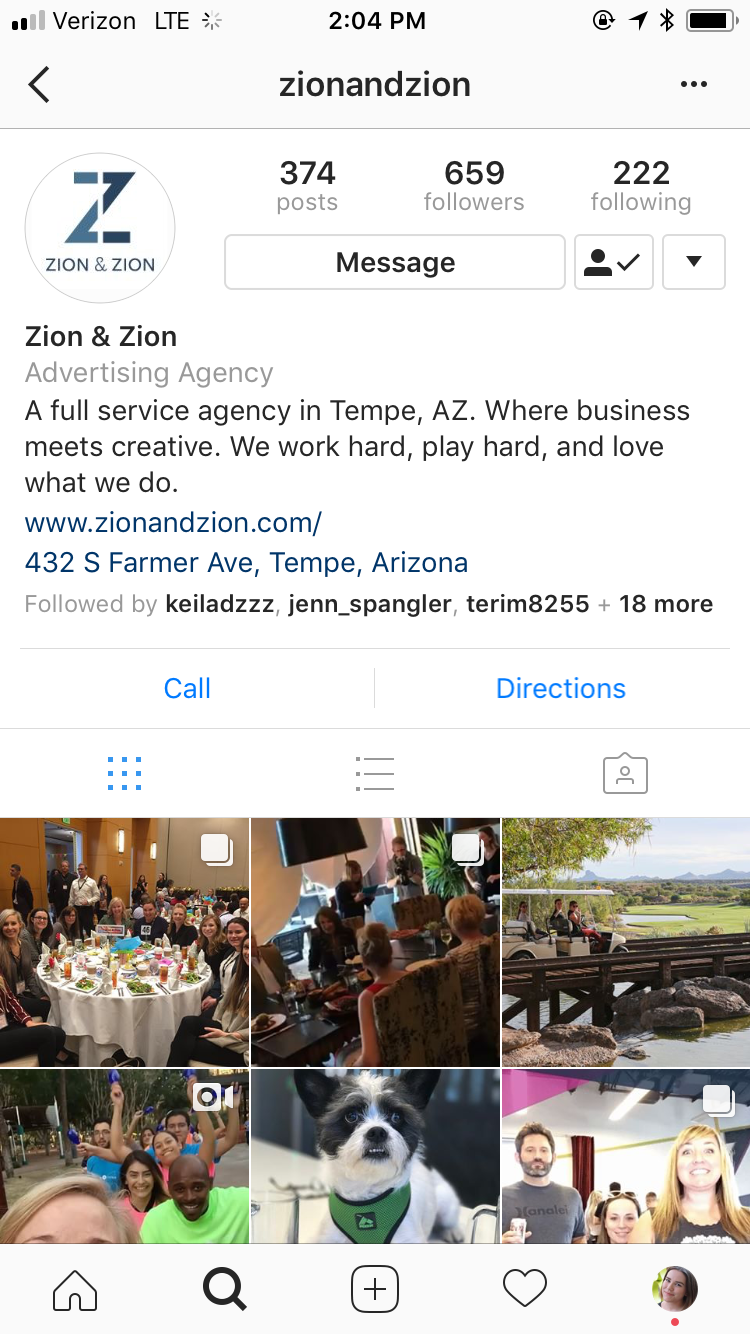Open the three-dot options menu

[694, 85]
